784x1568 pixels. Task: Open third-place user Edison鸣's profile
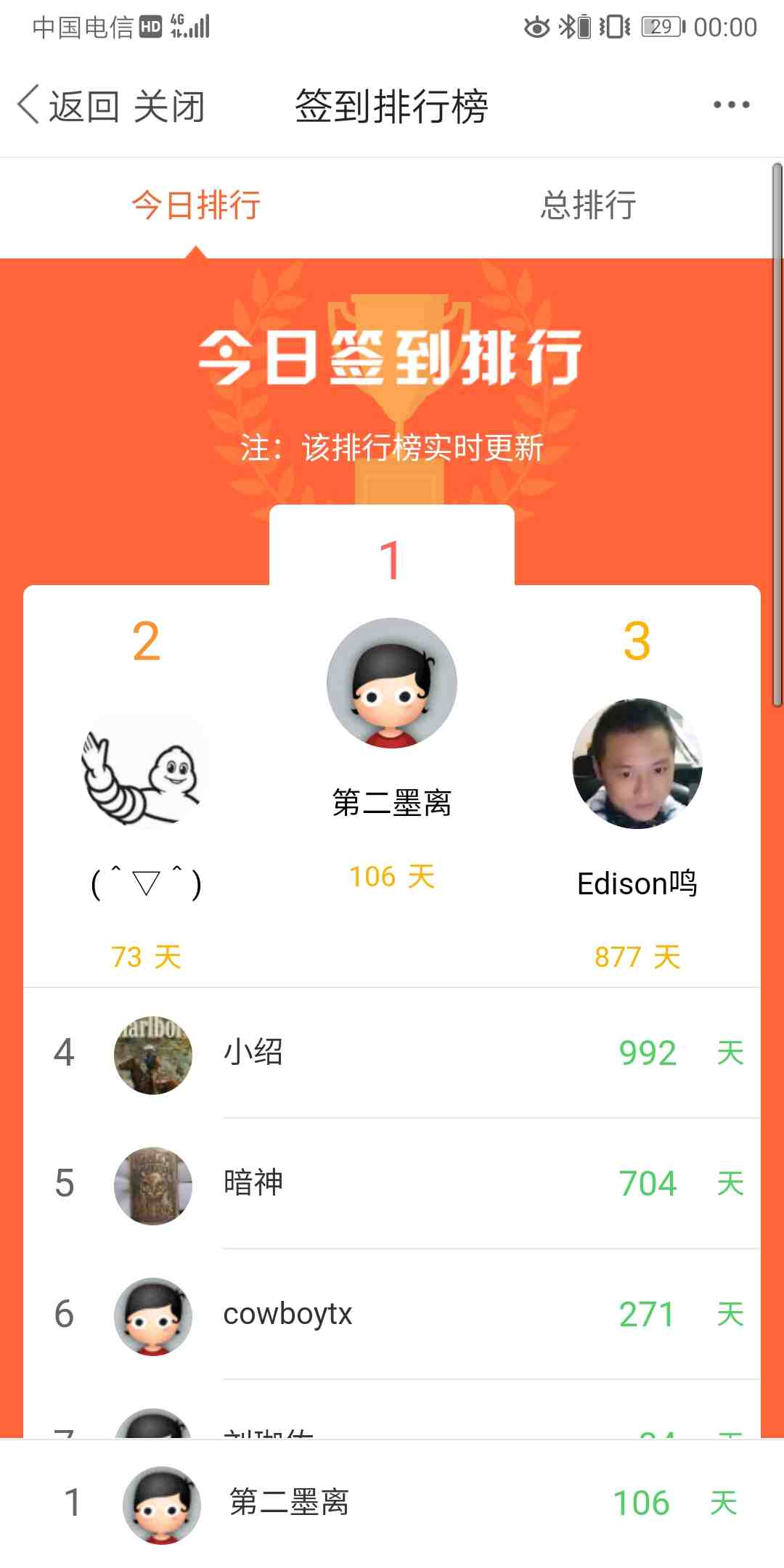click(x=637, y=764)
